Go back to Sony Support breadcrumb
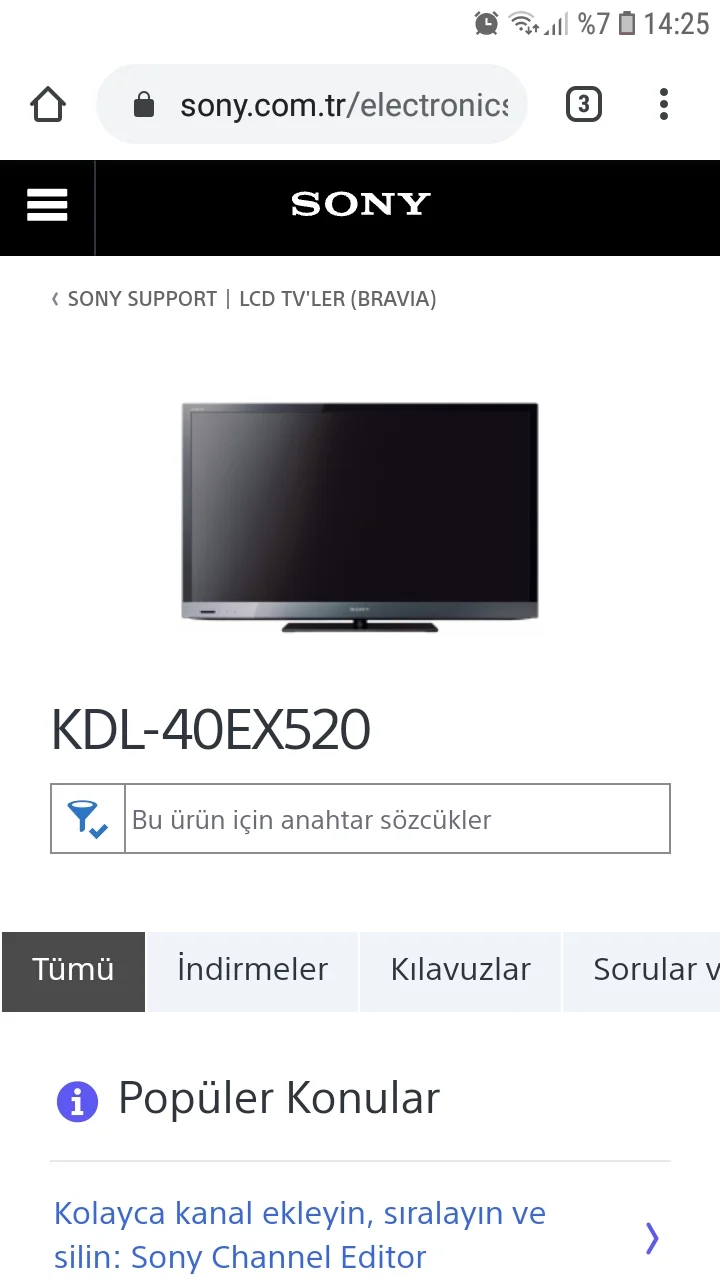Image resolution: width=720 pixels, height=1280 pixels. click(141, 299)
